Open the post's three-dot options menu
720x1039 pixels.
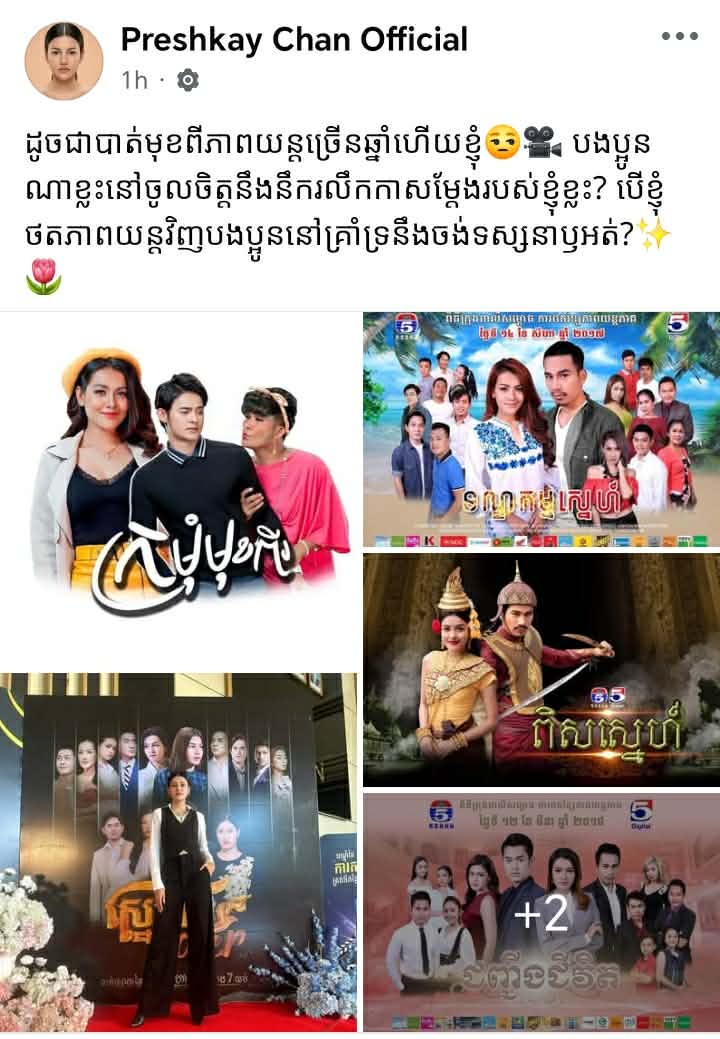pyautogui.click(x=679, y=36)
